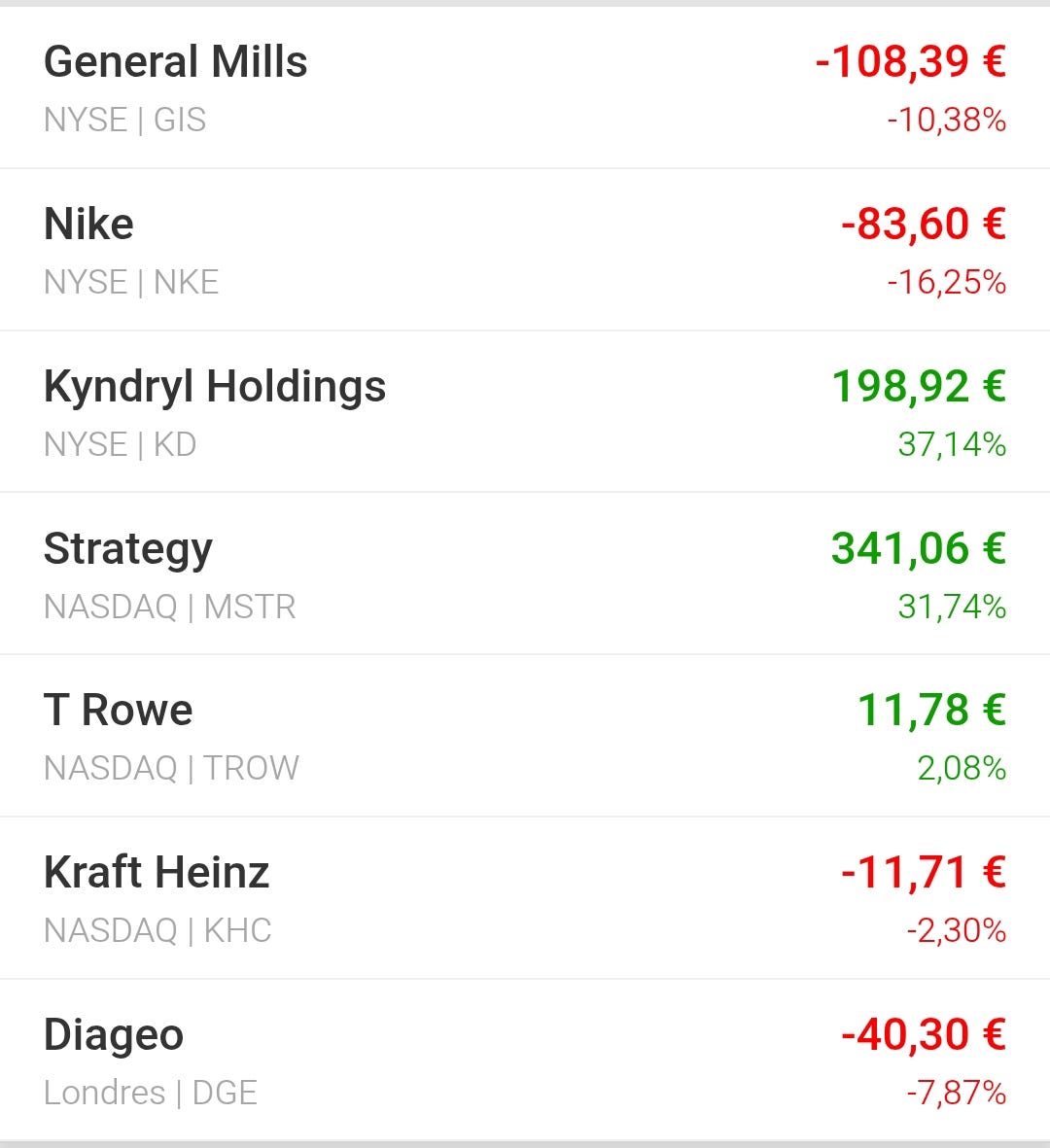Viewport: 1050px width, 1148px height.
Task: Open the Nike stock row
Action: (x=525, y=250)
